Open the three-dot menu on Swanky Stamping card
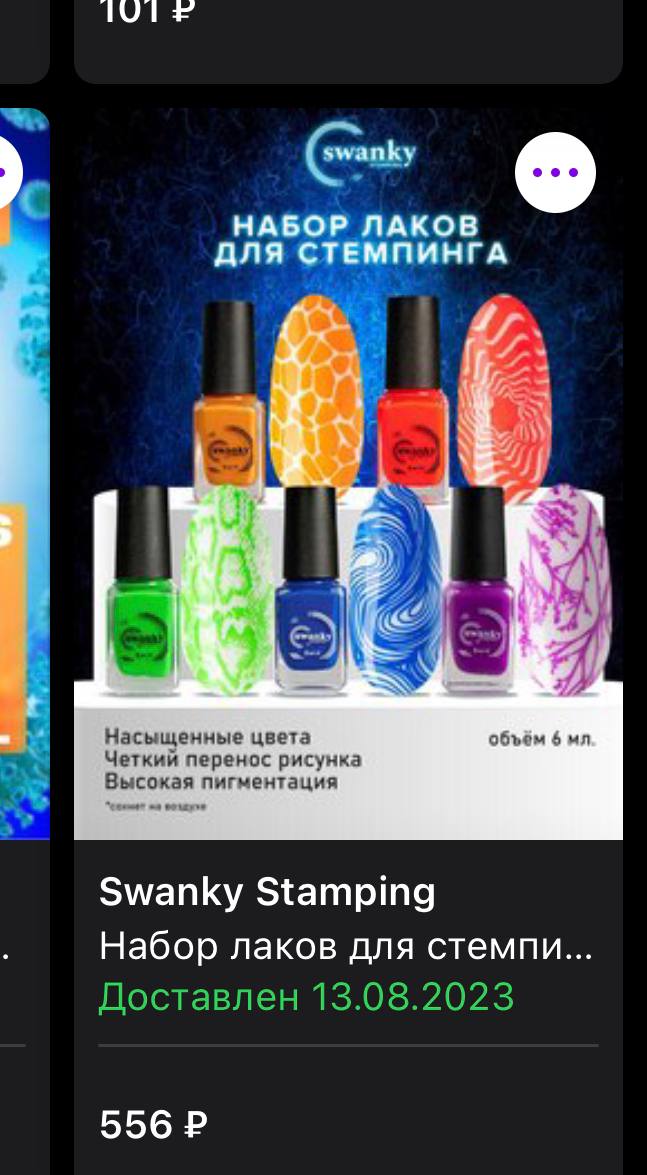The image size is (647, 1175). (555, 172)
